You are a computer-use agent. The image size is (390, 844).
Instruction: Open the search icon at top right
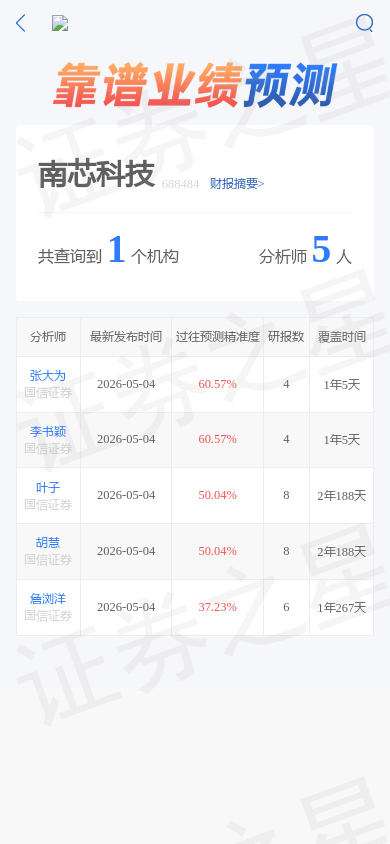tap(364, 23)
